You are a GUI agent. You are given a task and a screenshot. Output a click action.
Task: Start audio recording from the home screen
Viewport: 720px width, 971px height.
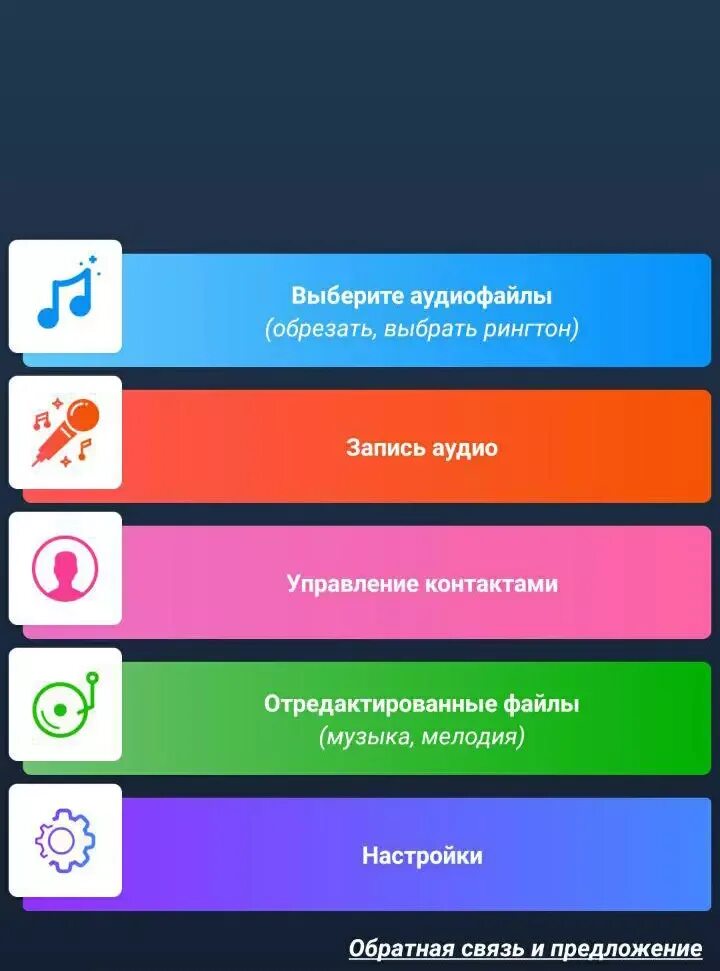(420, 447)
